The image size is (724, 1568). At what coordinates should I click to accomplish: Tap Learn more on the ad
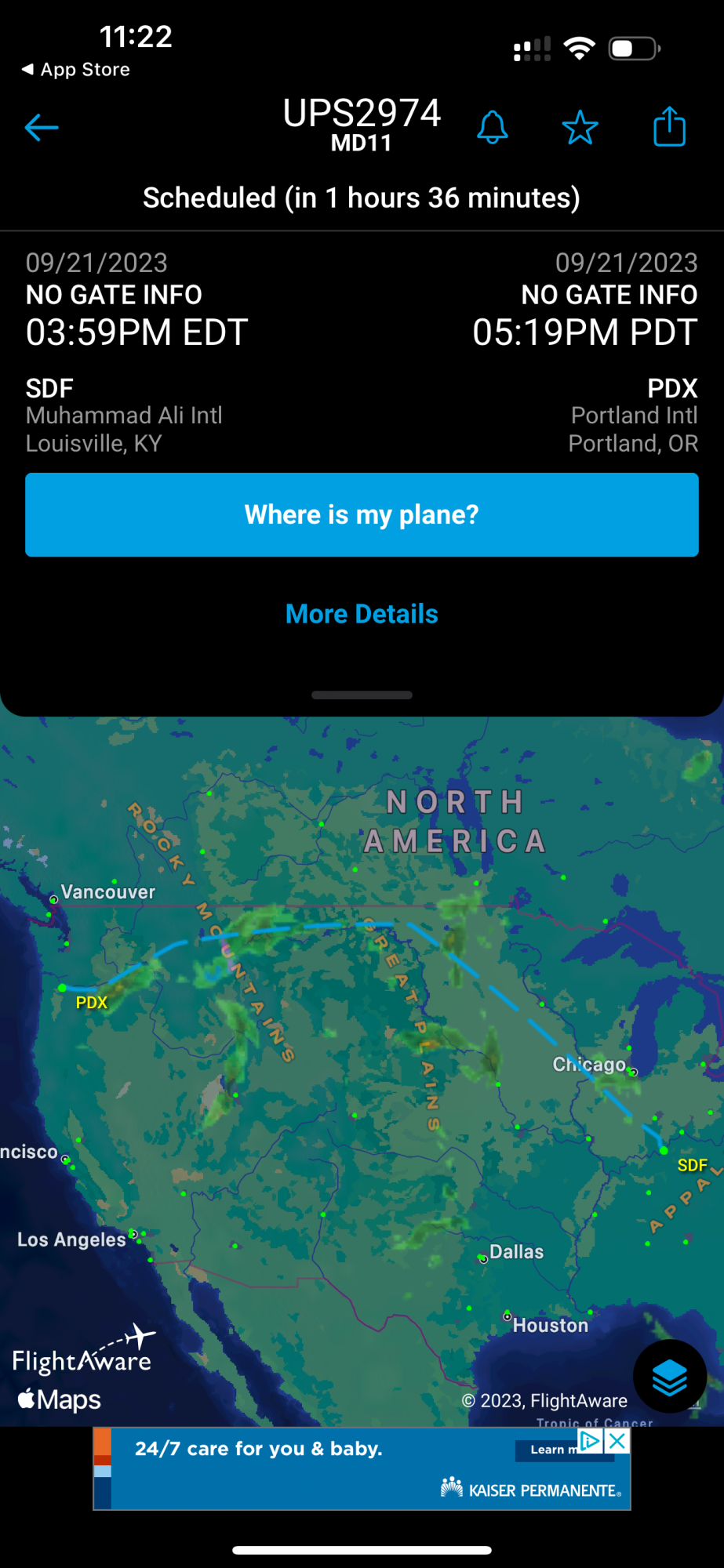point(548,1450)
